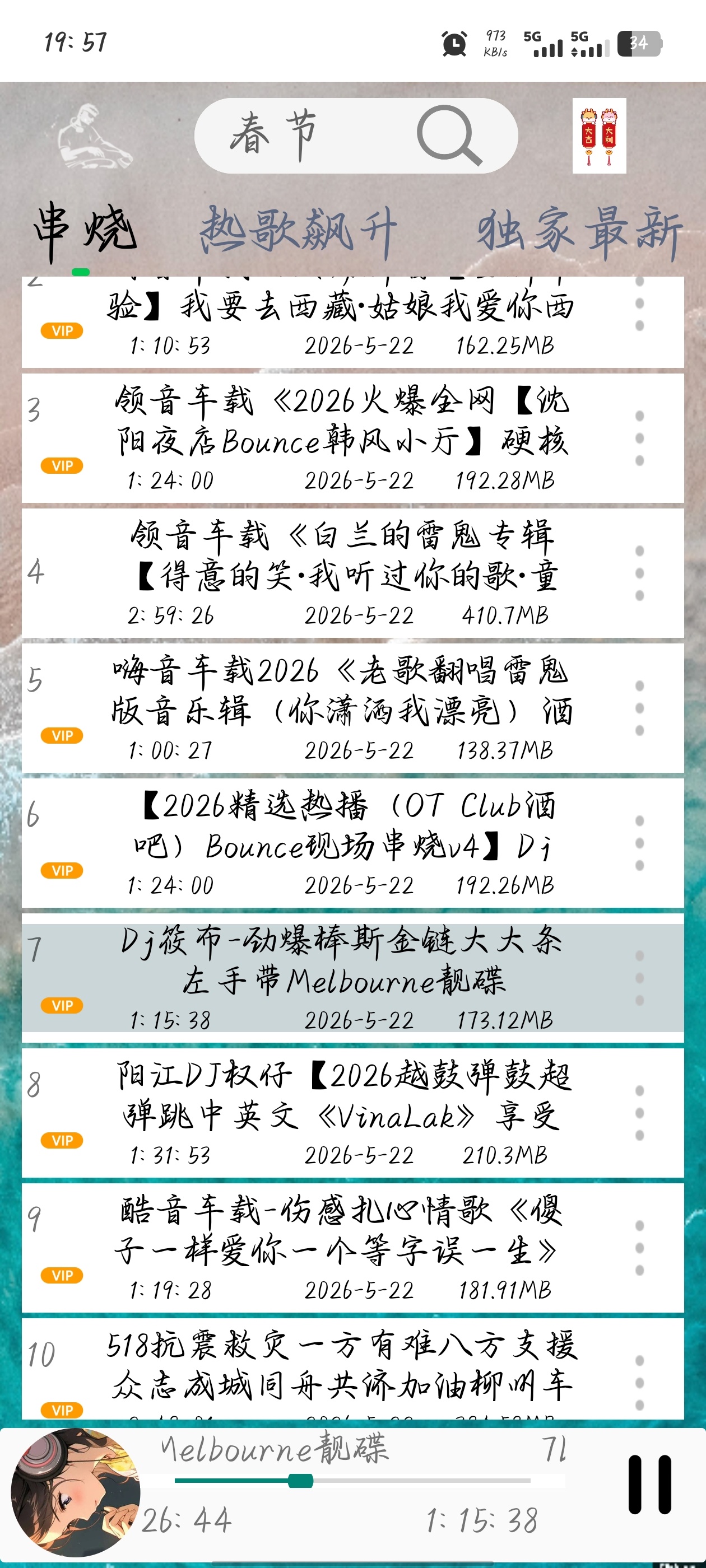Screen dimensions: 706x1568
Task: Switch to the 独家最新 tab
Action: point(579,231)
